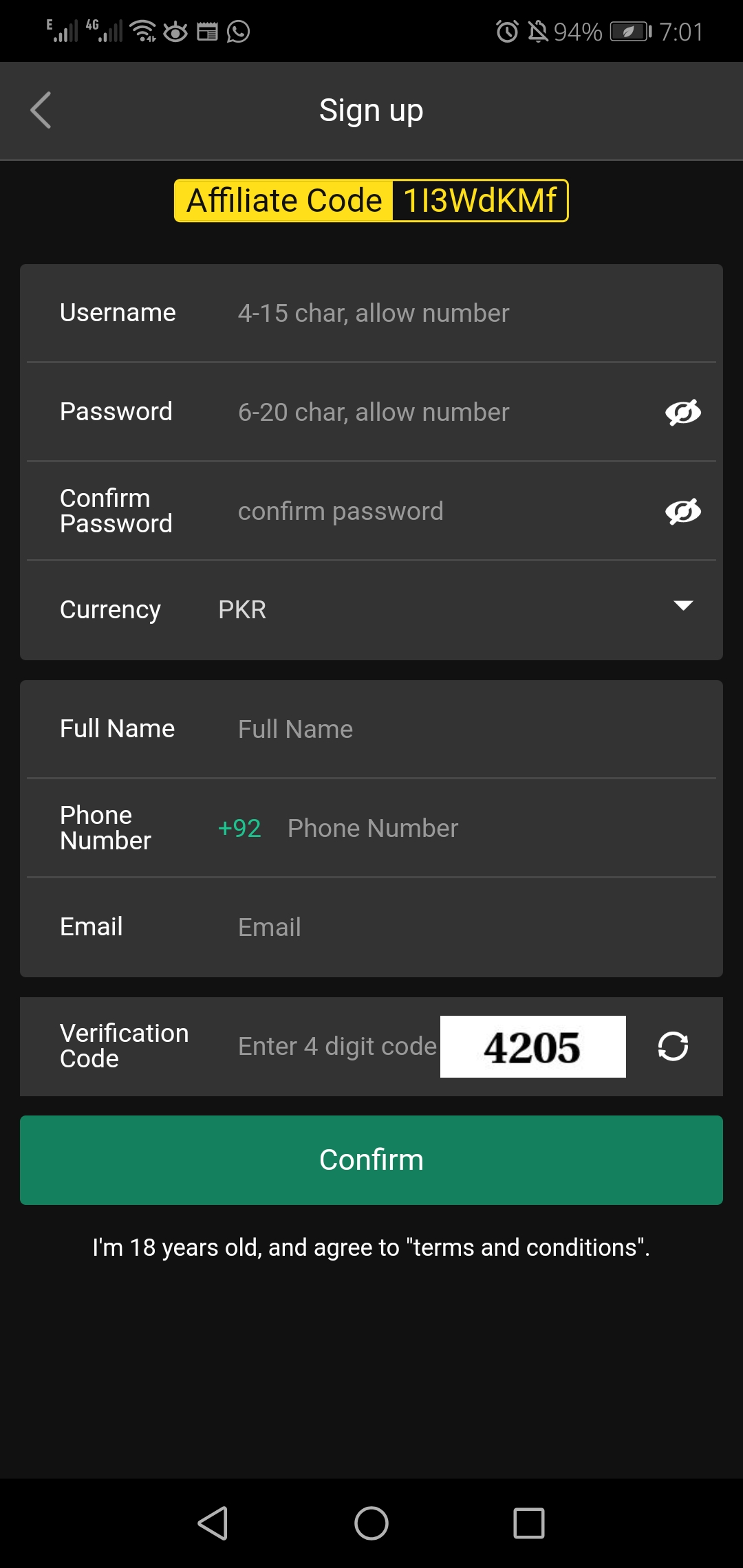Select the Confirm Password field
The width and height of the screenshot is (743, 1568).
(440, 512)
